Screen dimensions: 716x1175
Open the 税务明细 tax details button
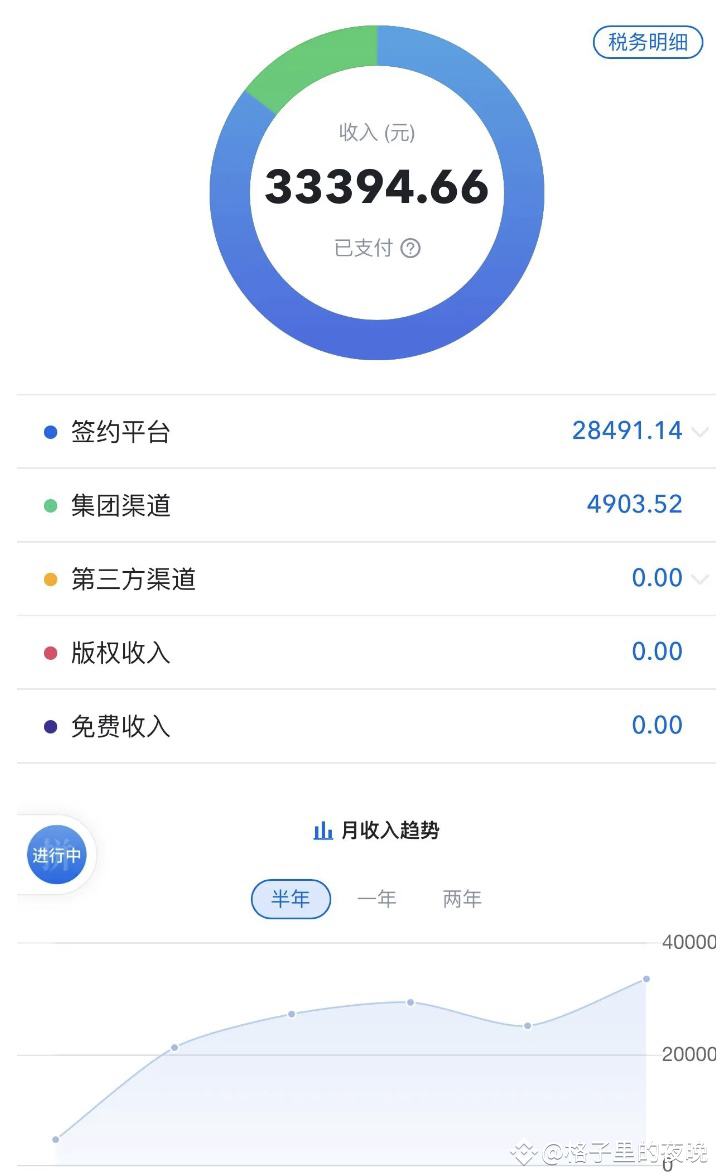[x=648, y=42]
